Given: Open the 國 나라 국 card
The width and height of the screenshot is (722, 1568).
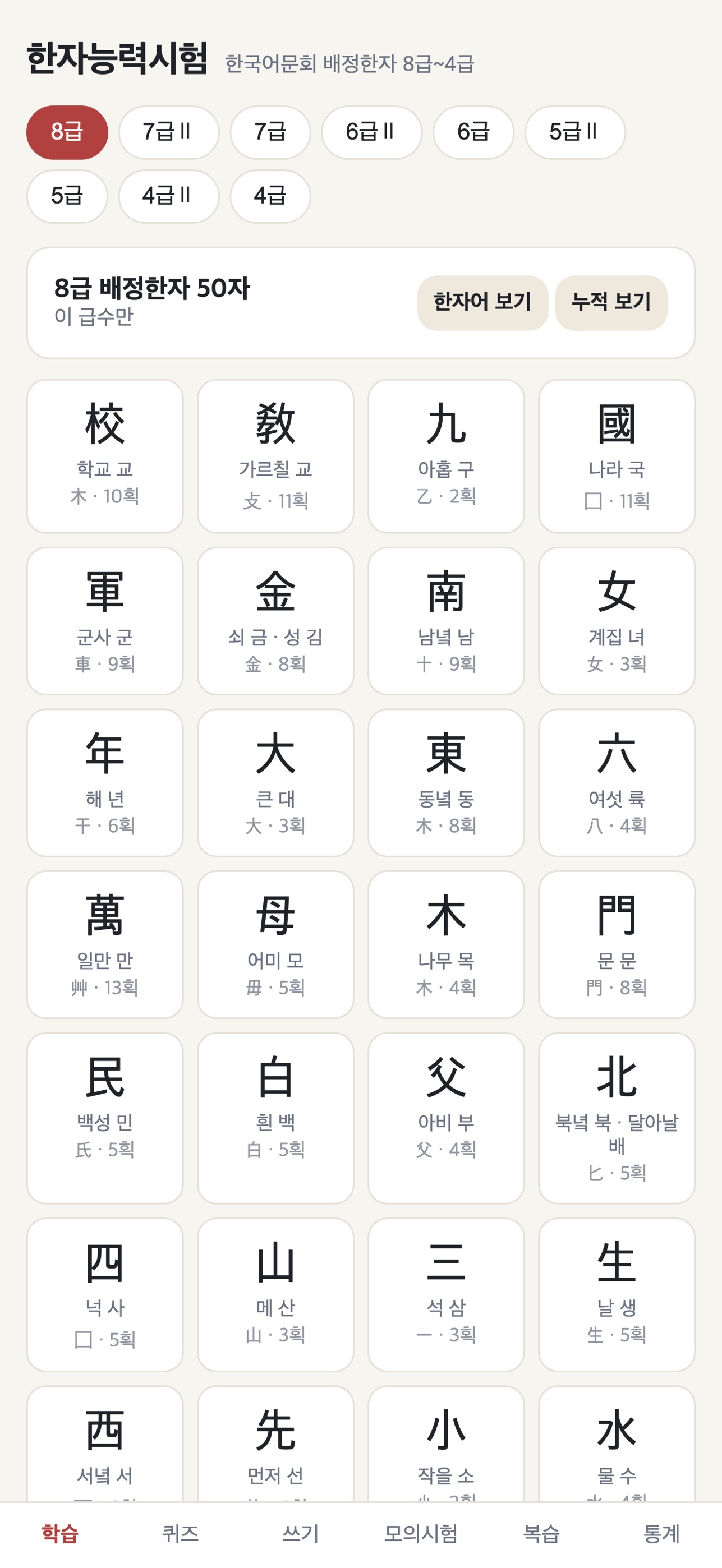Looking at the screenshot, I should pos(617,456).
